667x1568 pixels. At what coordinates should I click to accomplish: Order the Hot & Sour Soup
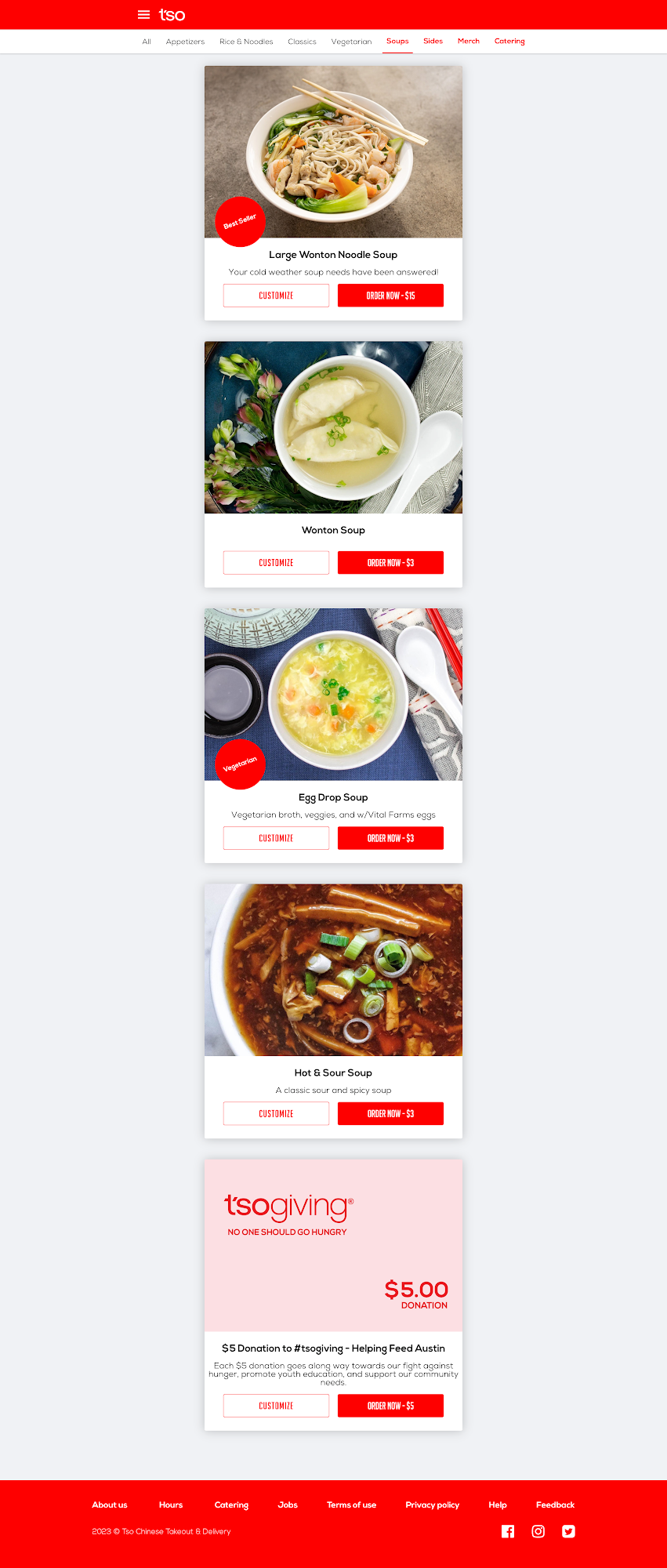coord(390,1113)
